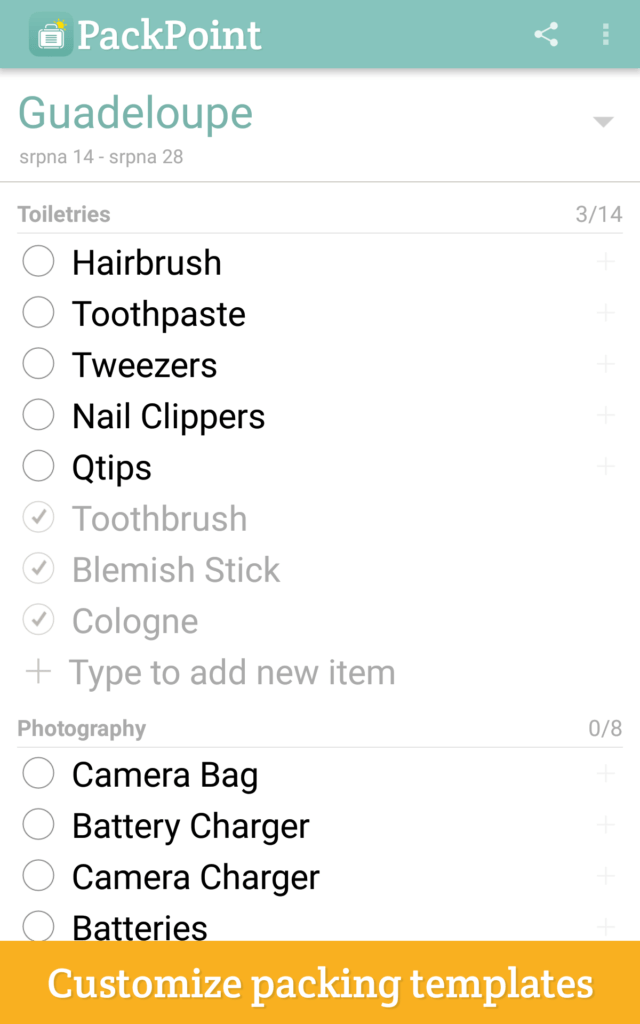Check off Camera Bag
The height and width of the screenshot is (1024, 640).
39,774
